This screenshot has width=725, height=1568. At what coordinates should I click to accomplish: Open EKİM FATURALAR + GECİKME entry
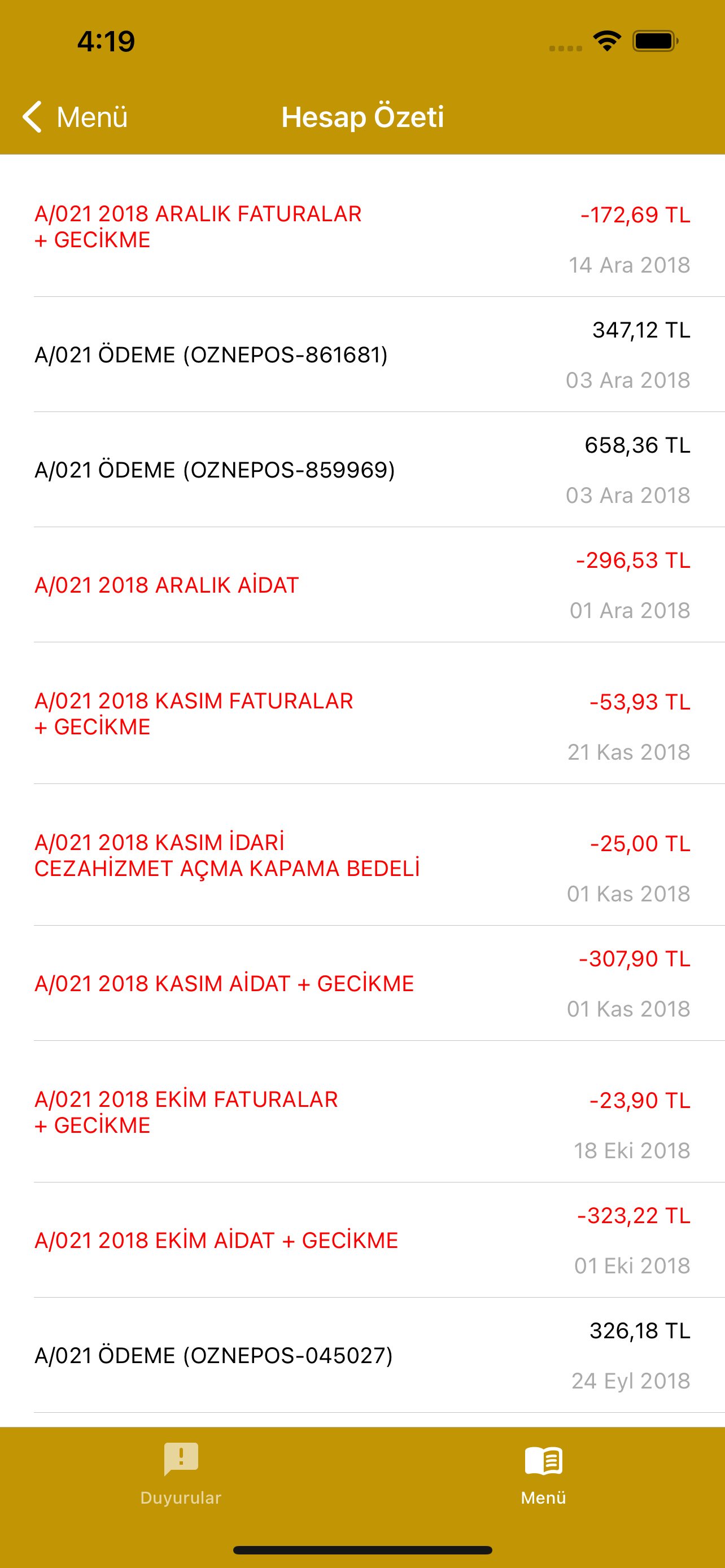tap(362, 1112)
